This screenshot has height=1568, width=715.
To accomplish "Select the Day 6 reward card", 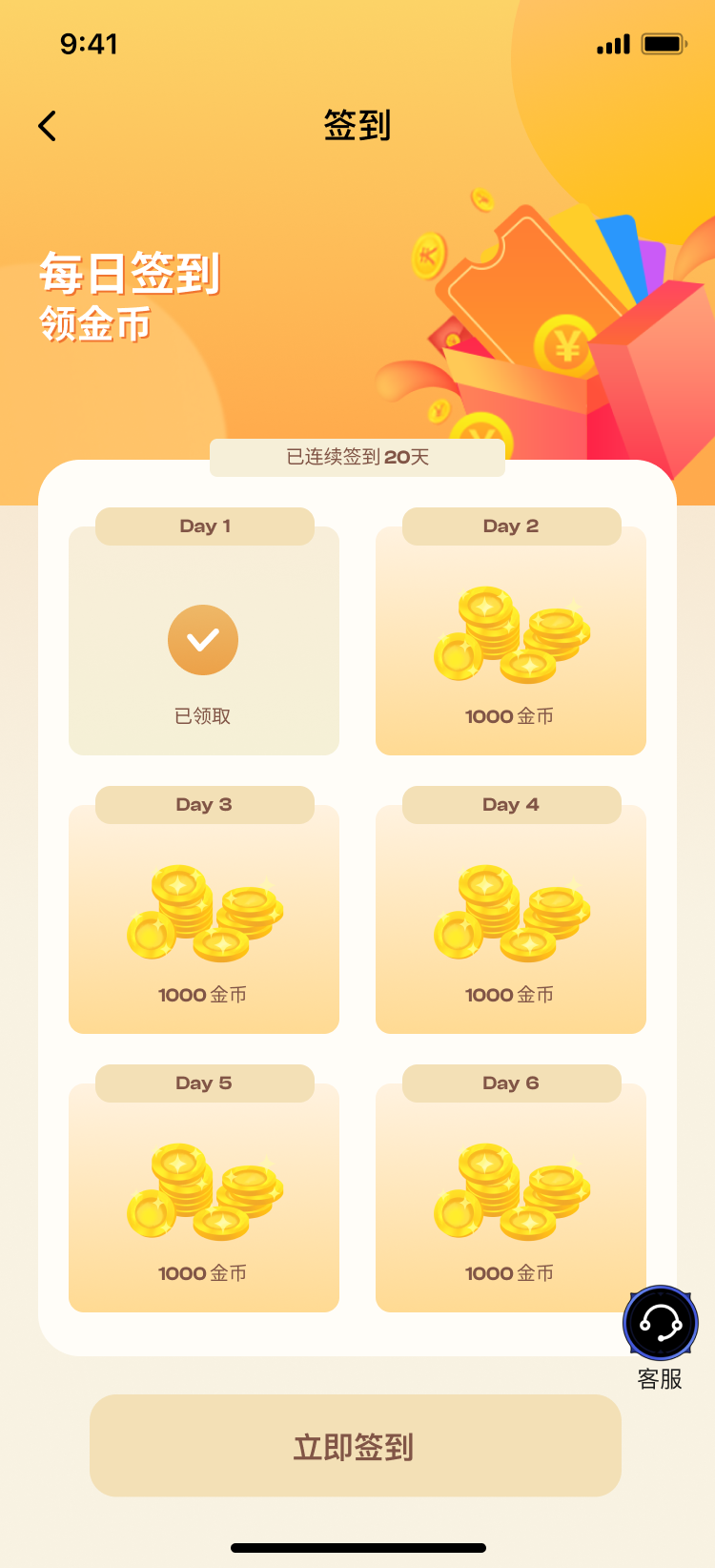I will point(511,1198).
